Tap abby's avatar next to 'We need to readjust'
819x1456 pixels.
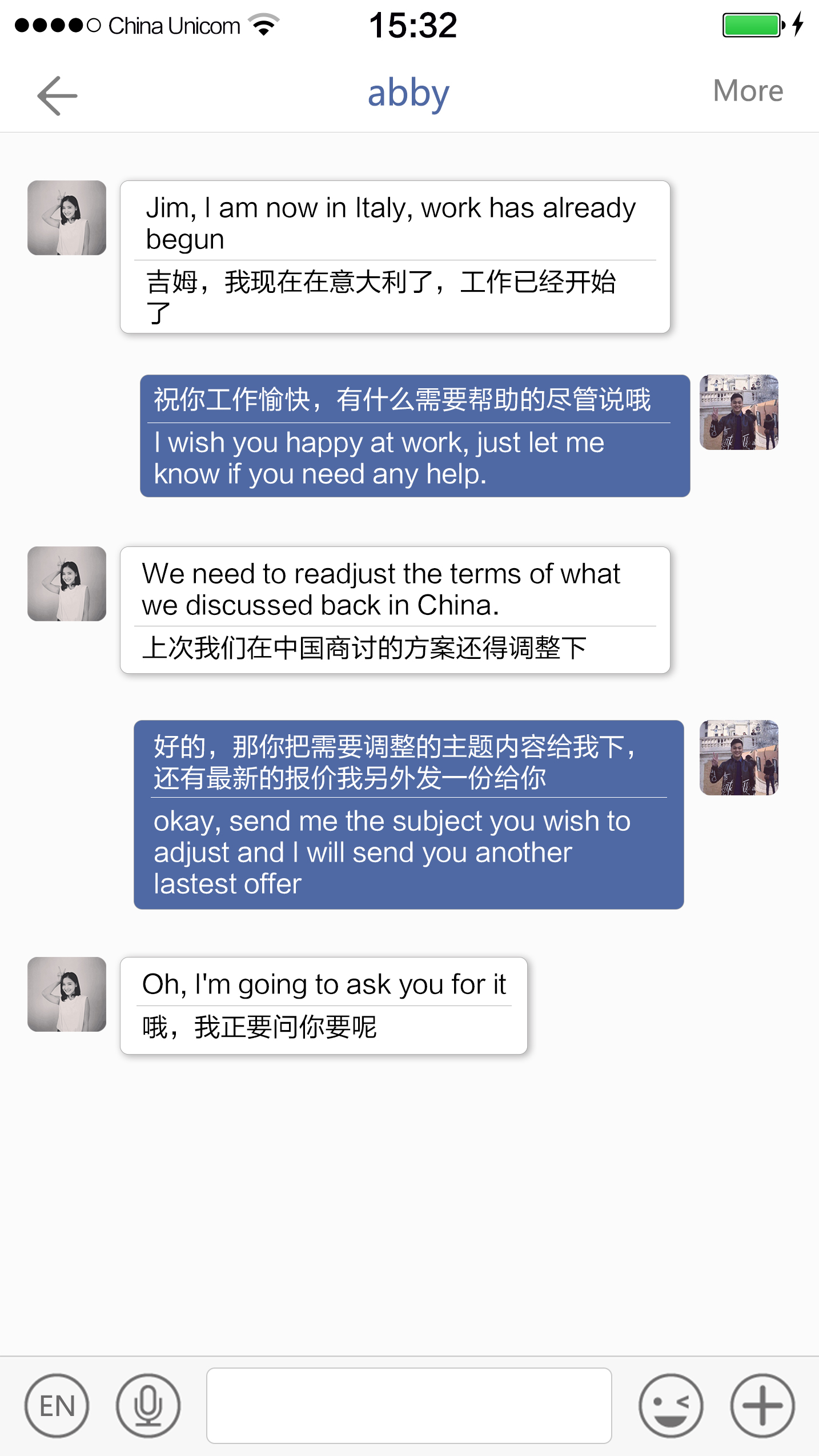tap(67, 584)
